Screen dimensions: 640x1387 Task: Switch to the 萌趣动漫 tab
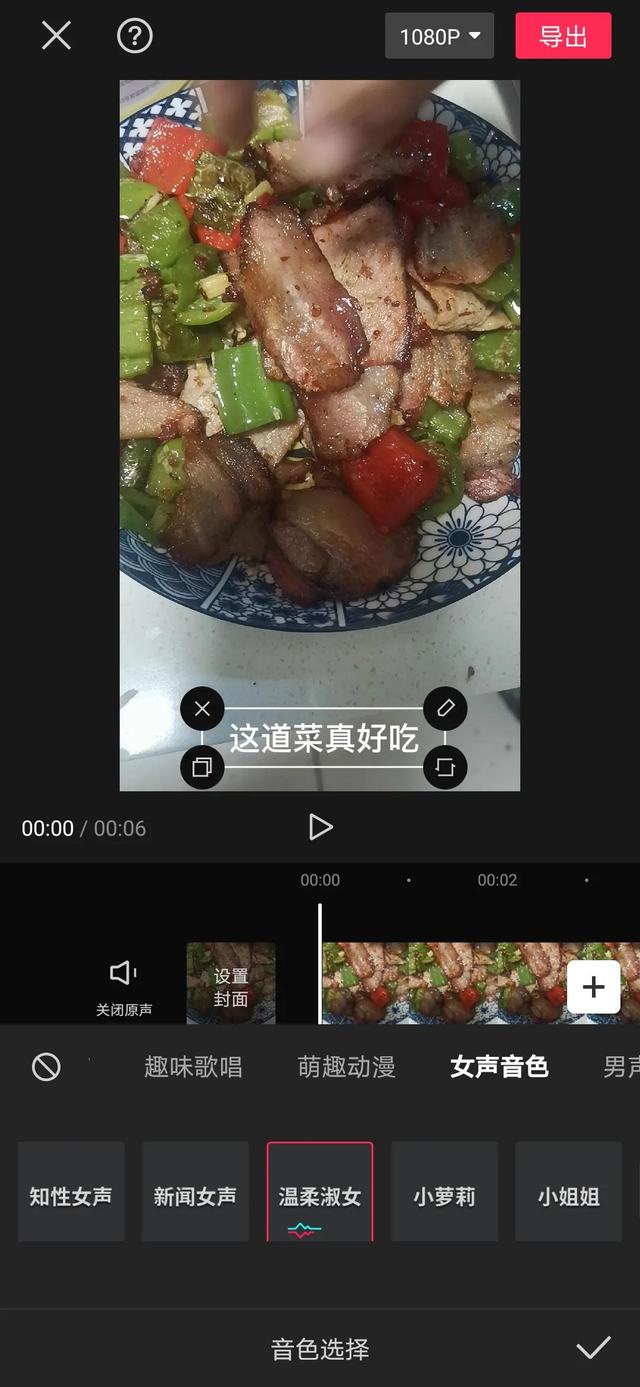[346, 1067]
